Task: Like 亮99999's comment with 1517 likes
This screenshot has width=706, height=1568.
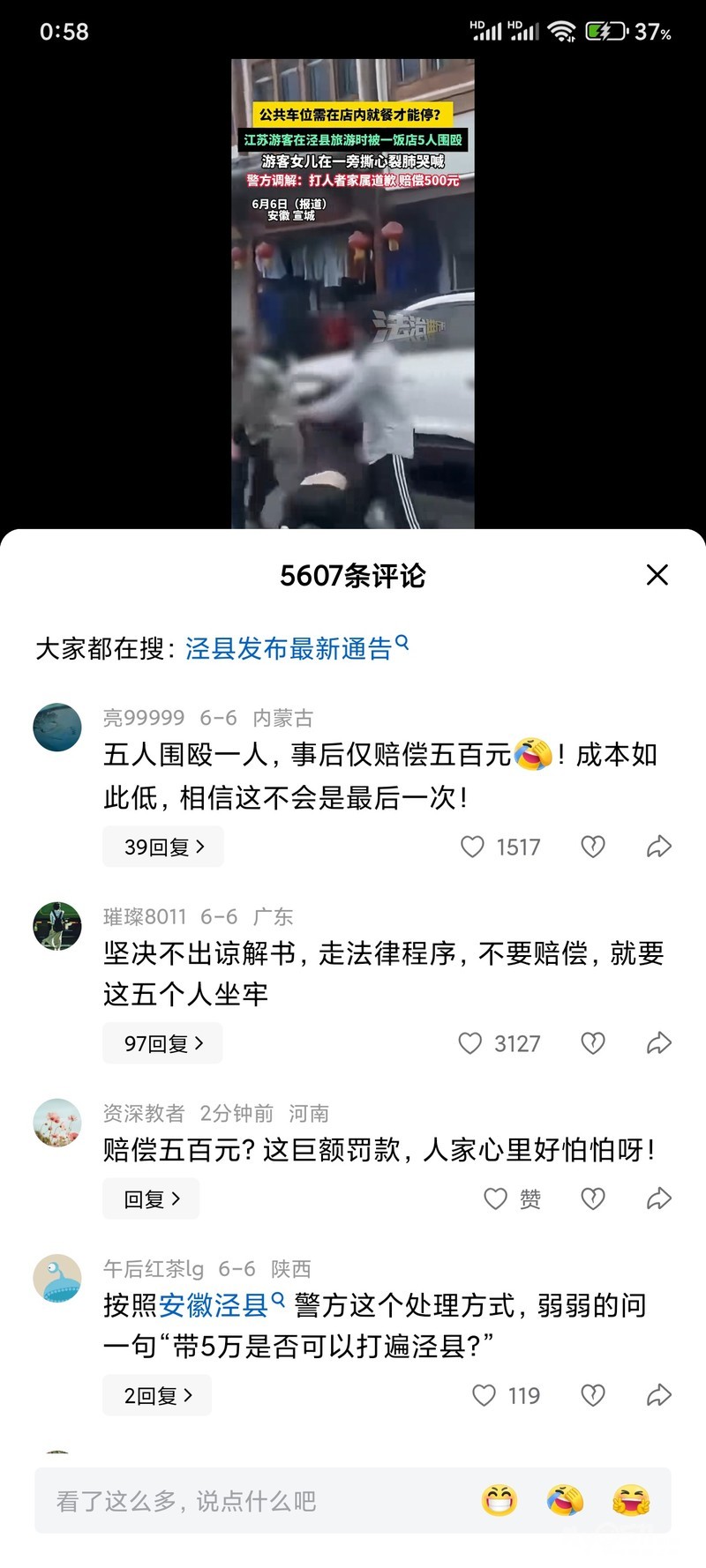Action: coord(473,847)
